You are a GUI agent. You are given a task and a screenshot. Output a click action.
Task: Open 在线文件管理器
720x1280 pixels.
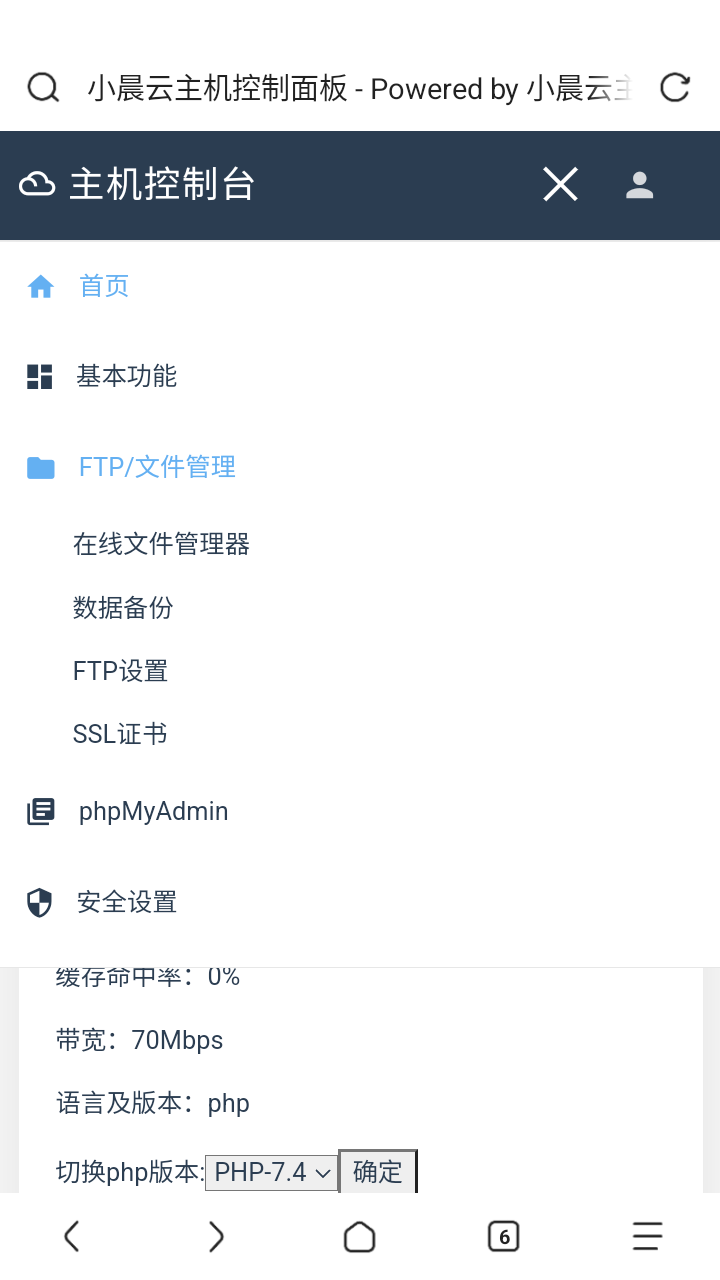161,545
